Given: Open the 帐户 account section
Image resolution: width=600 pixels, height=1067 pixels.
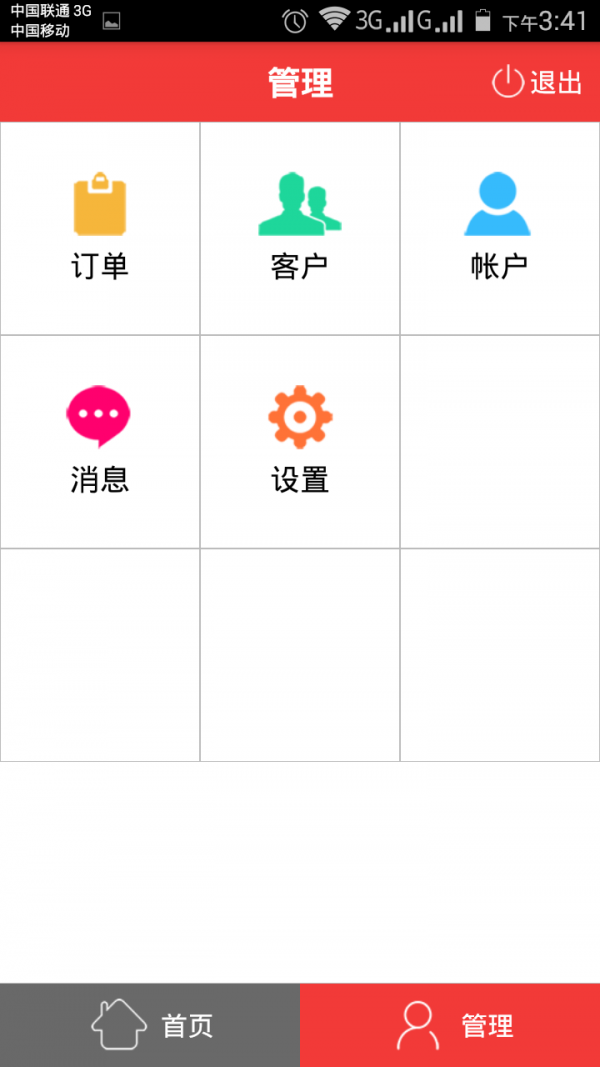Looking at the screenshot, I should pyautogui.click(x=499, y=228).
